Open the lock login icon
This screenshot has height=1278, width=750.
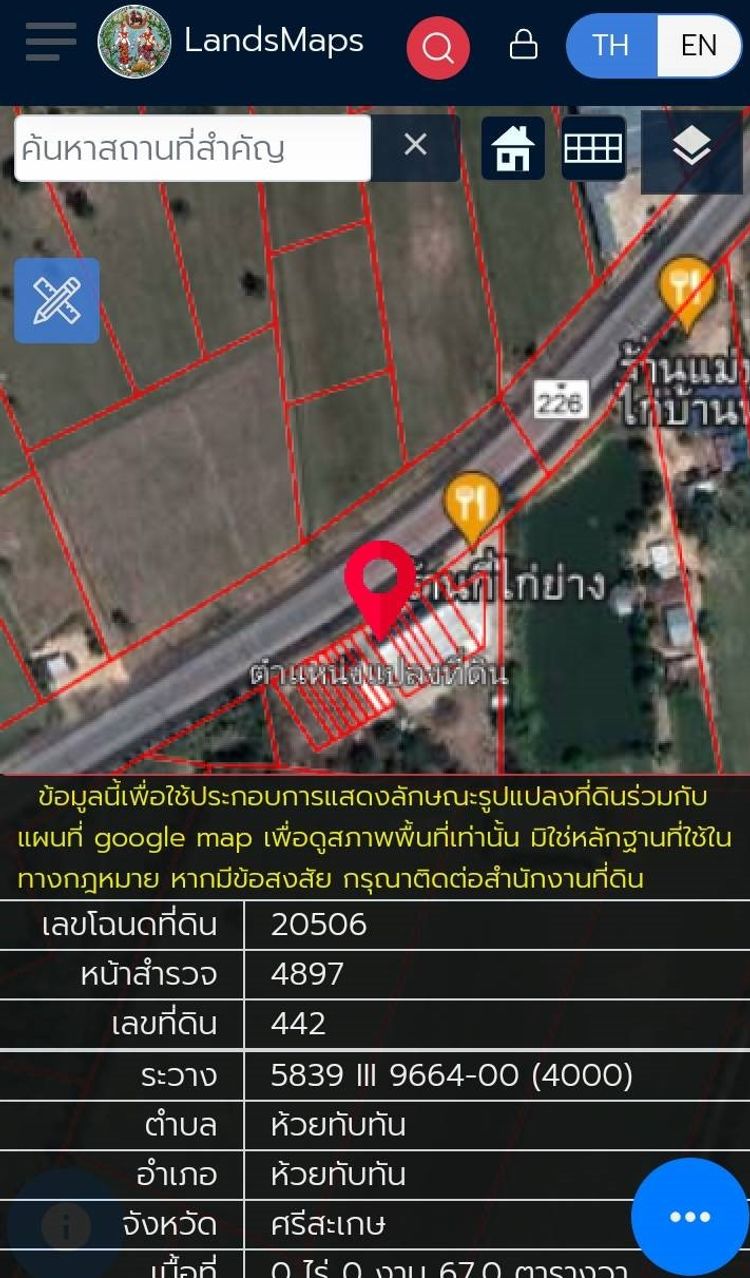523,45
